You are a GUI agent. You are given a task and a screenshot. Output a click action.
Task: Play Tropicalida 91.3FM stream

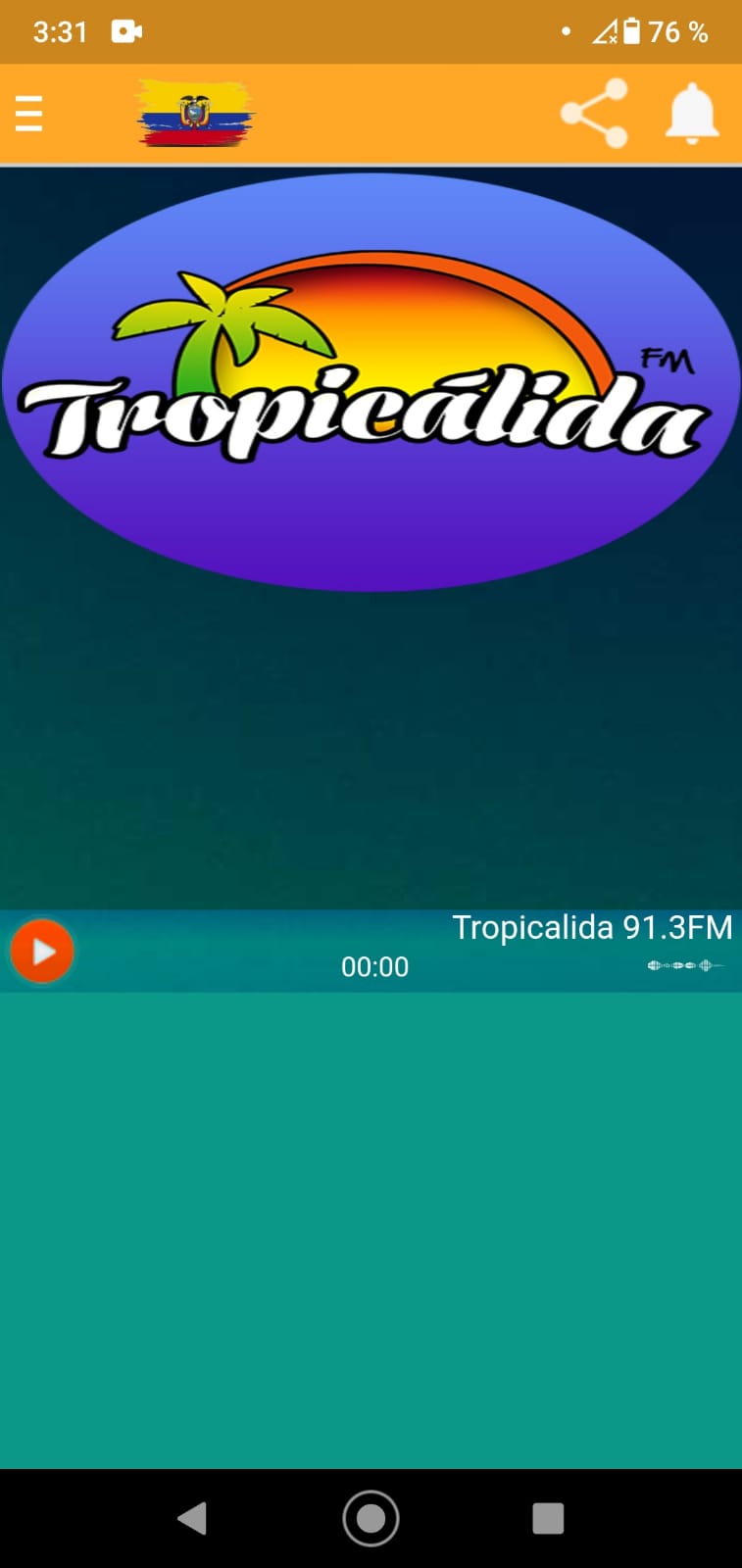[x=42, y=951]
